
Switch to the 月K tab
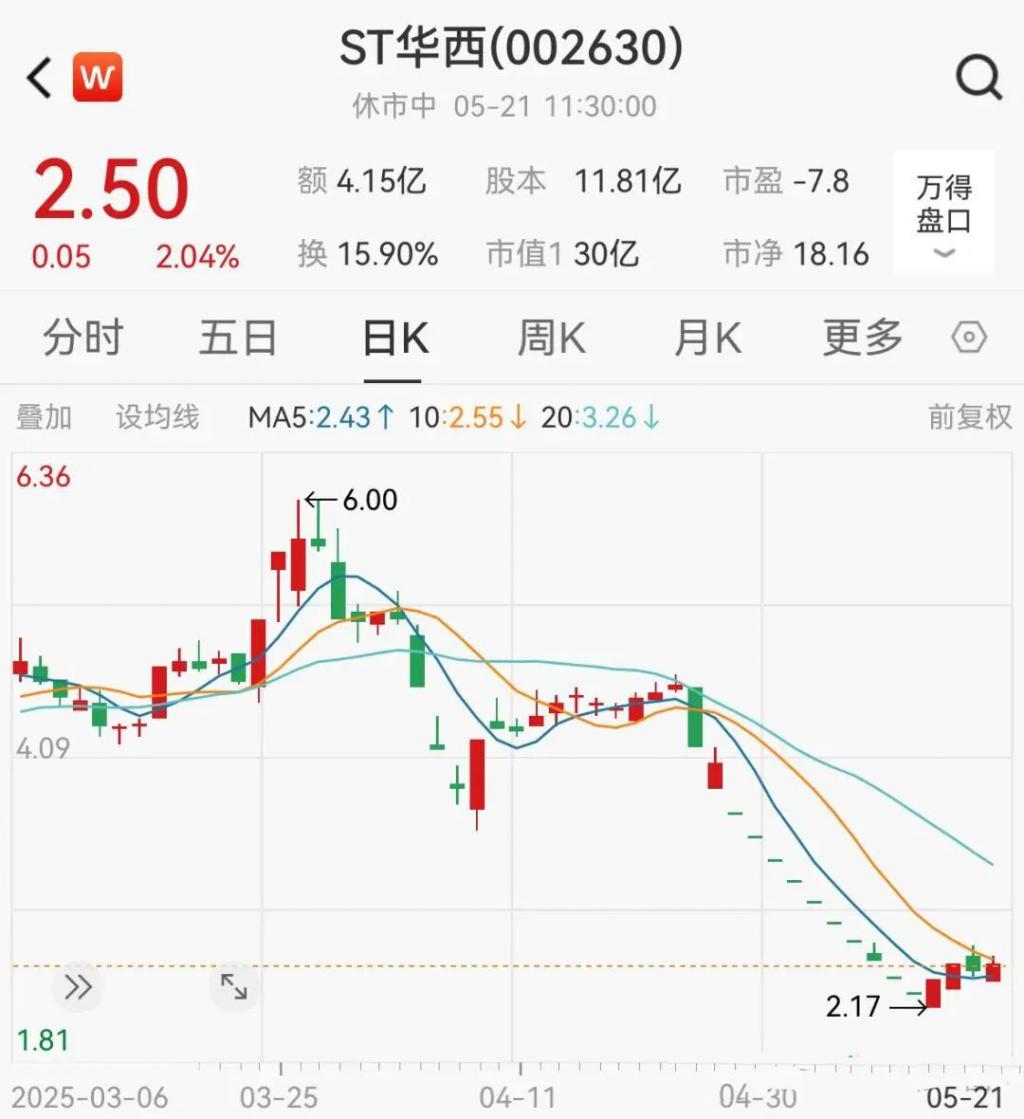[x=707, y=339]
